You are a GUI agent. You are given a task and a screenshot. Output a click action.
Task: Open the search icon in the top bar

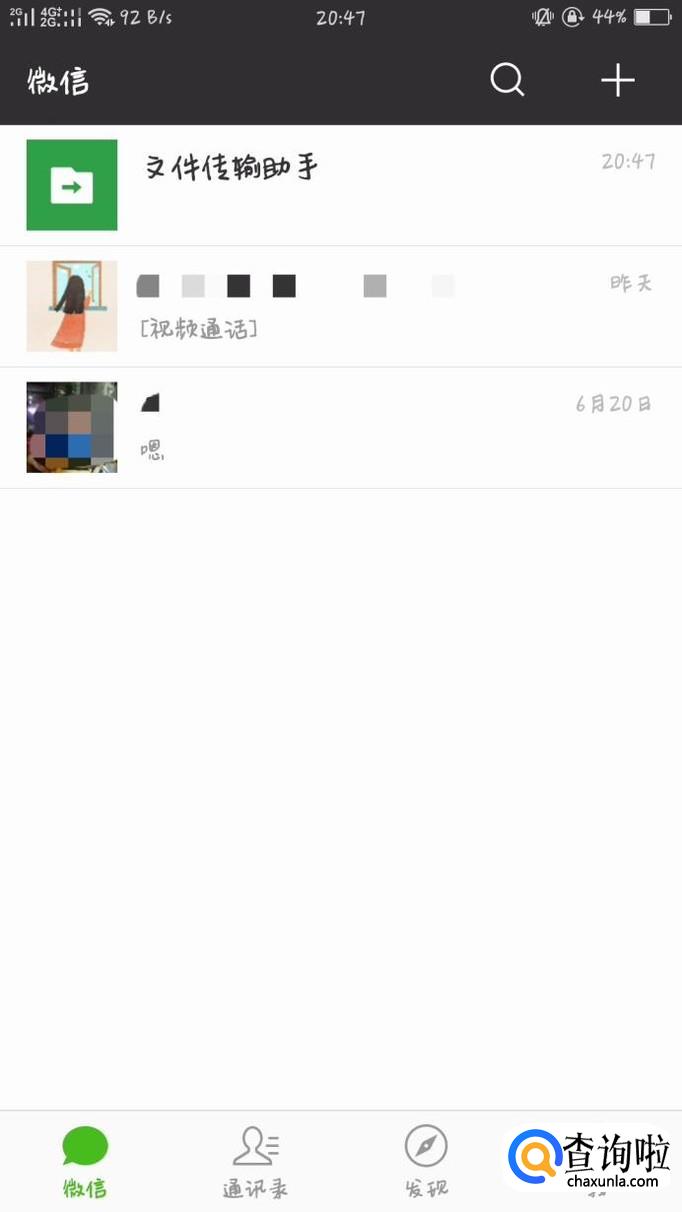(507, 80)
